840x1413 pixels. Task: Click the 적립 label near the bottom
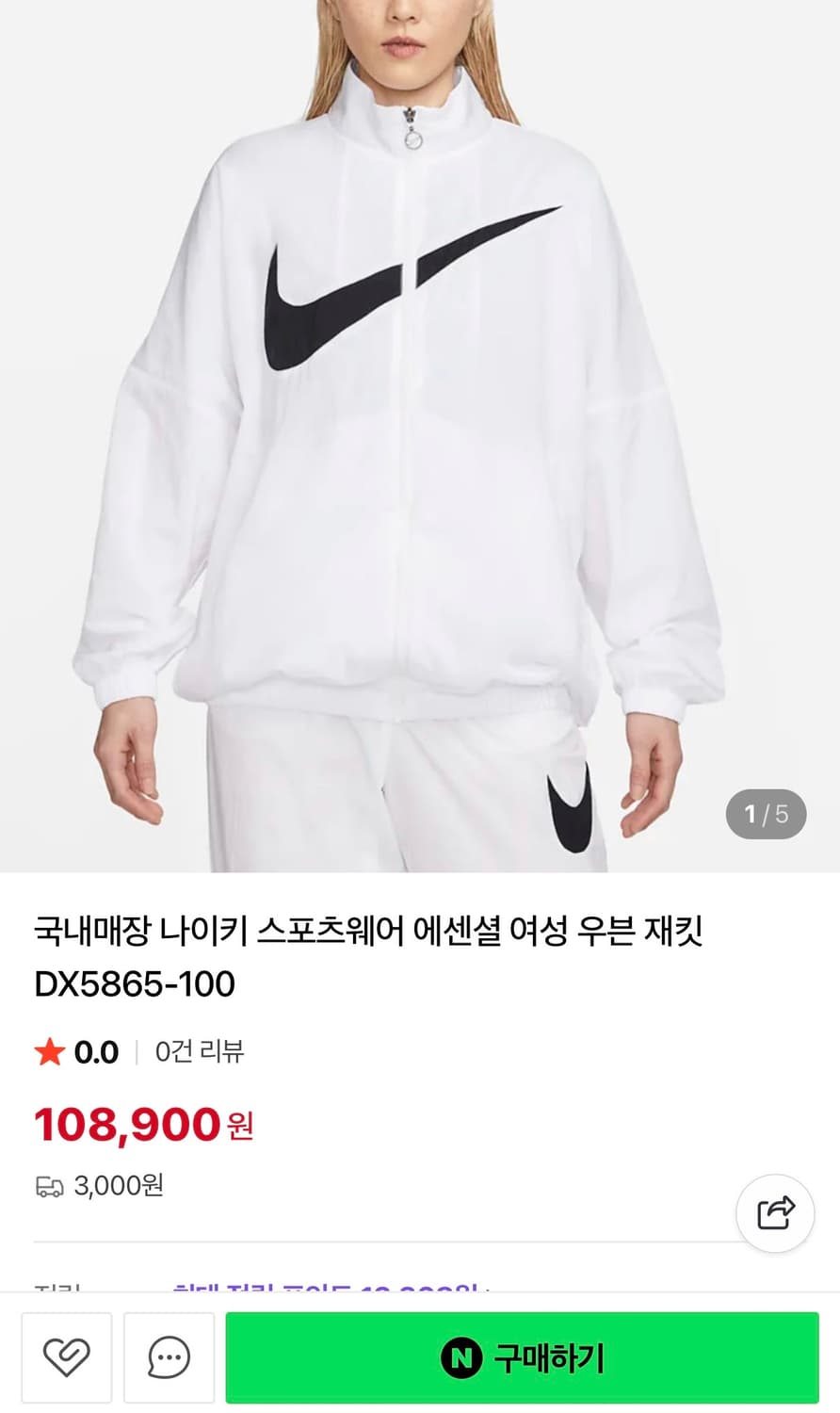[57, 1288]
